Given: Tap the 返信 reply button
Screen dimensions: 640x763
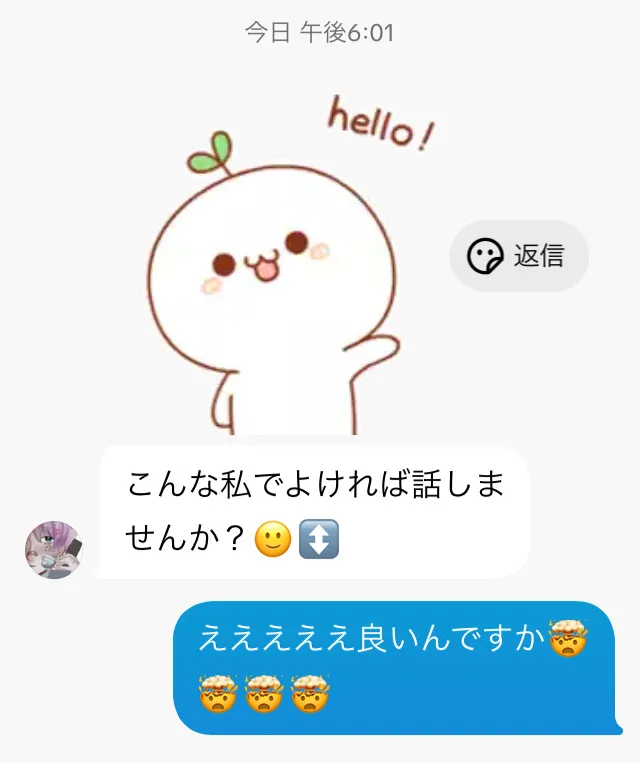Looking at the screenshot, I should (519, 256).
